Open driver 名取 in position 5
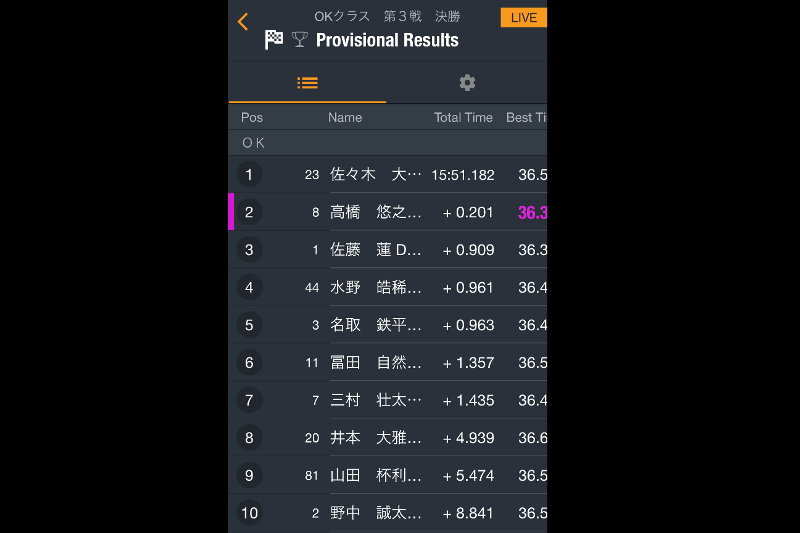 (376, 325)
